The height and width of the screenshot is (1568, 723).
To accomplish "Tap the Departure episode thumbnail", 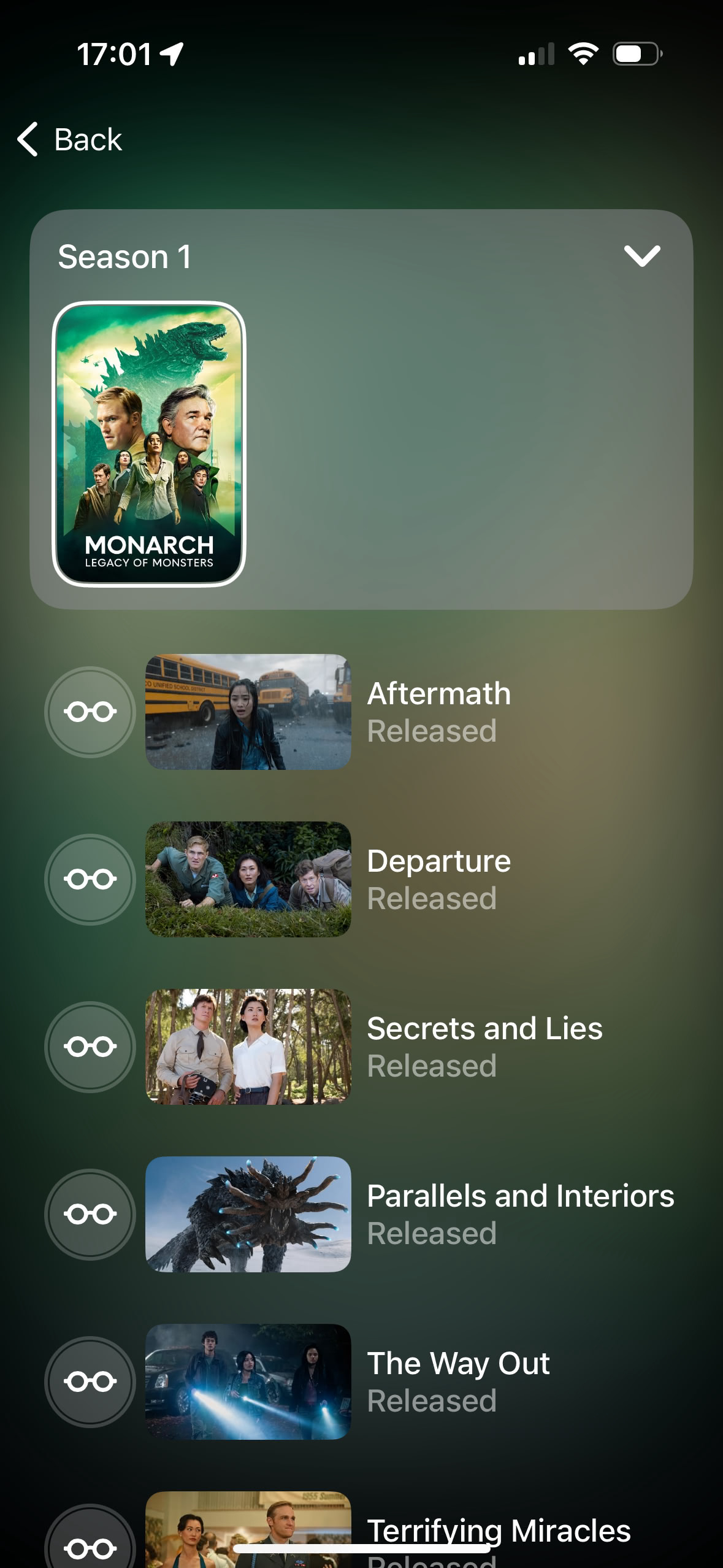I will 248,878.
